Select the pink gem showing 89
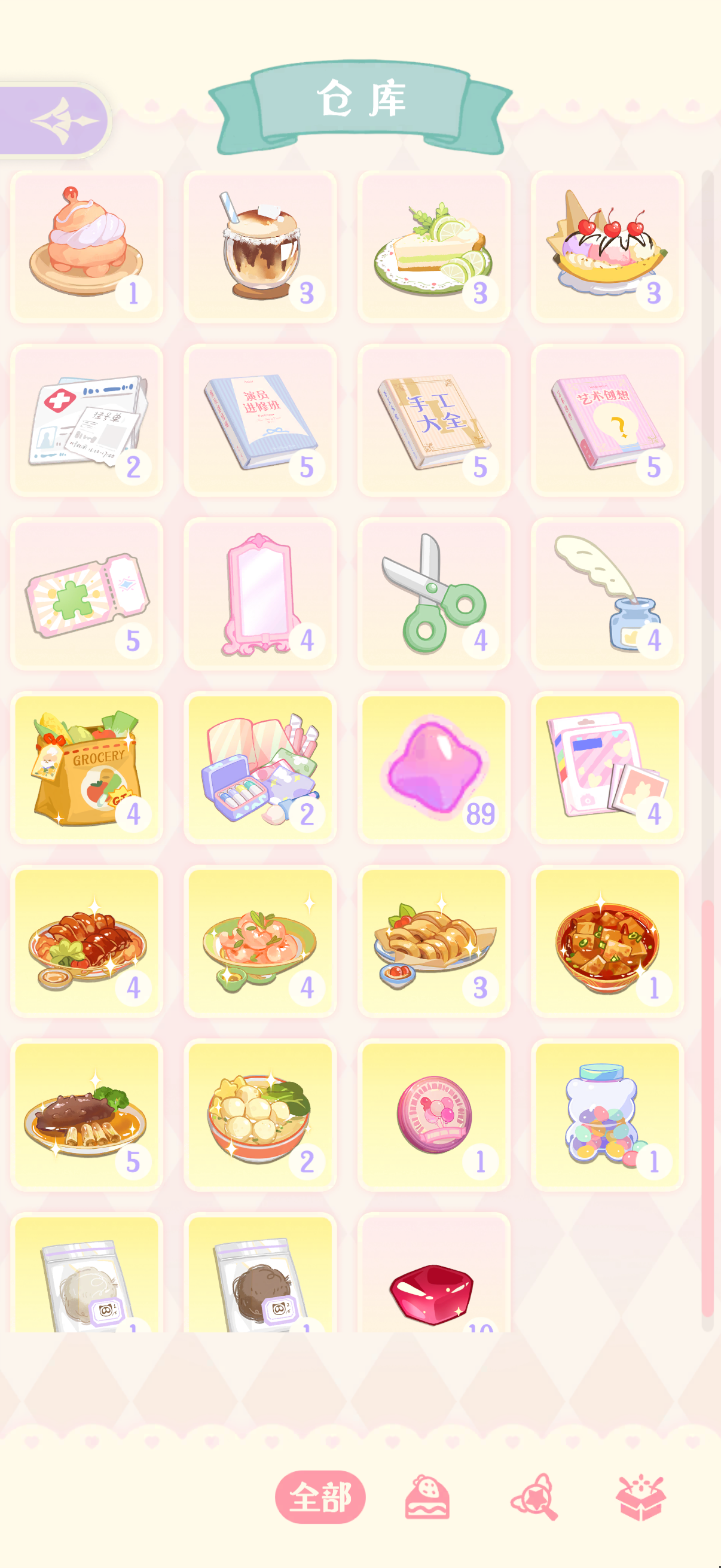721x1568 pixels. 434,765
